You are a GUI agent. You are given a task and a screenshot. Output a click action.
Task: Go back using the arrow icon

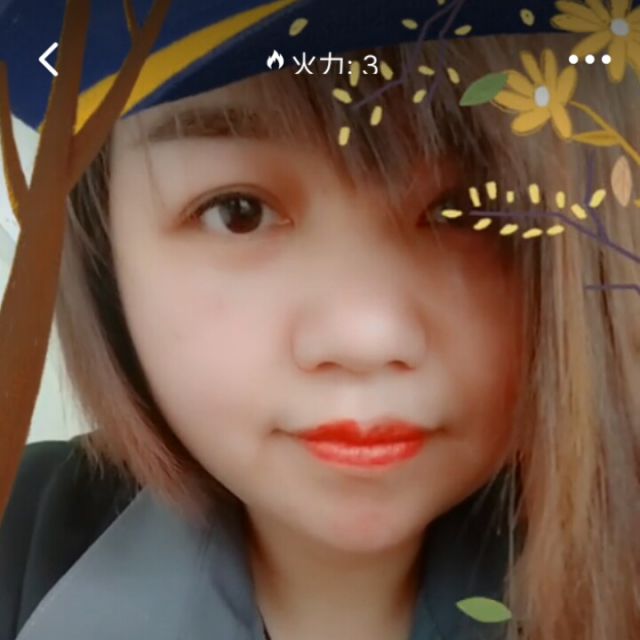pyautogui.click(x=48, y=60)
